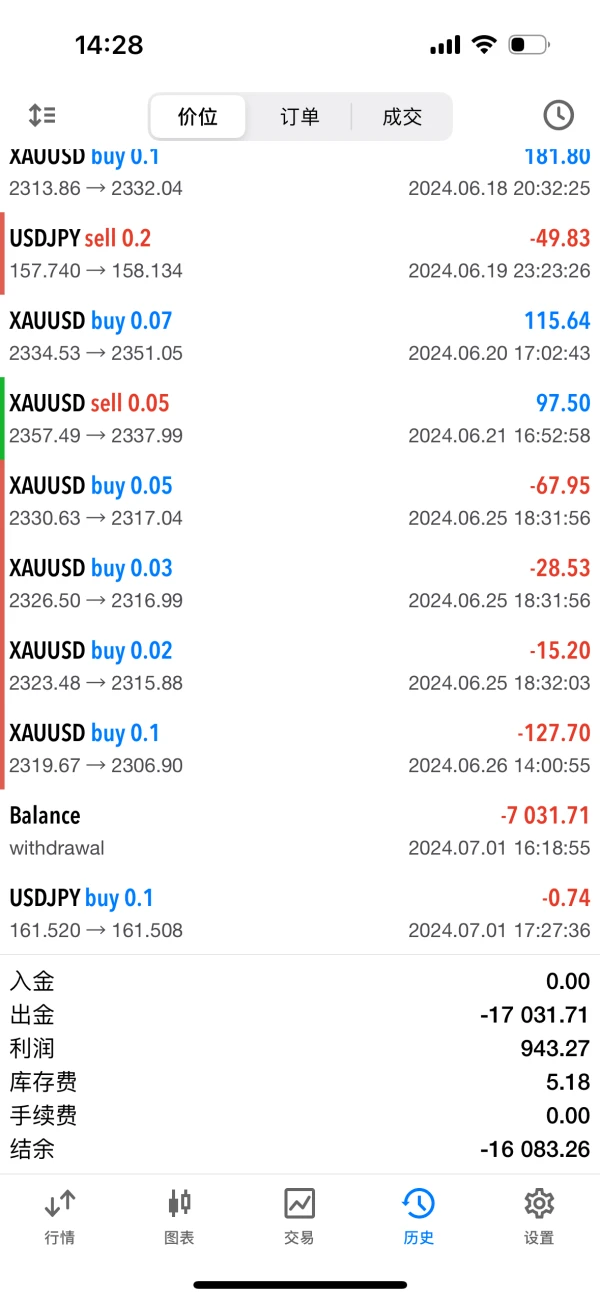The width and height of the screenshot is (600, 1301).
Task: Go to the 交易 trade tab
Action: pos(299,1215)
